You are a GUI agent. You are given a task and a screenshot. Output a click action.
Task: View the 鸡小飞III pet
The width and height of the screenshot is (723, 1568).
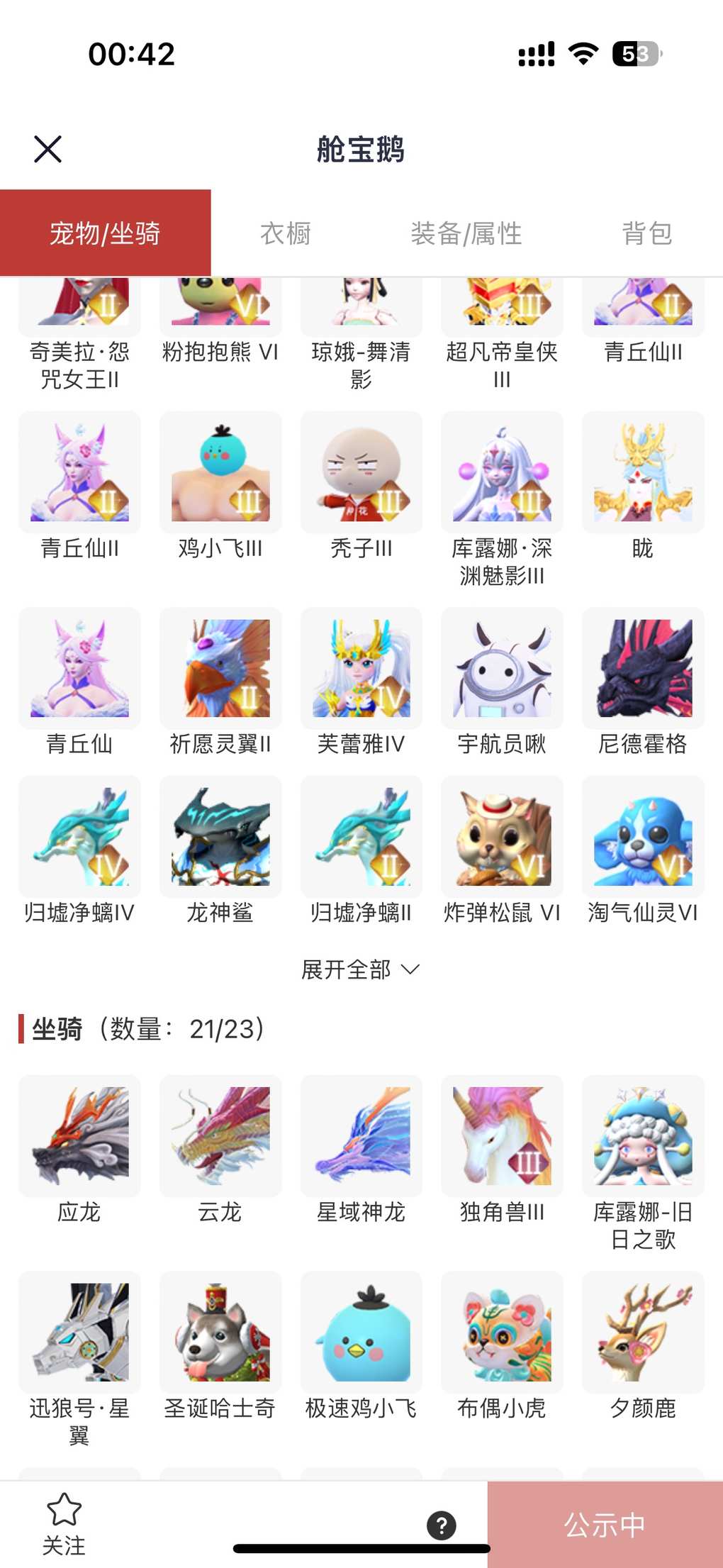[220, 473]
